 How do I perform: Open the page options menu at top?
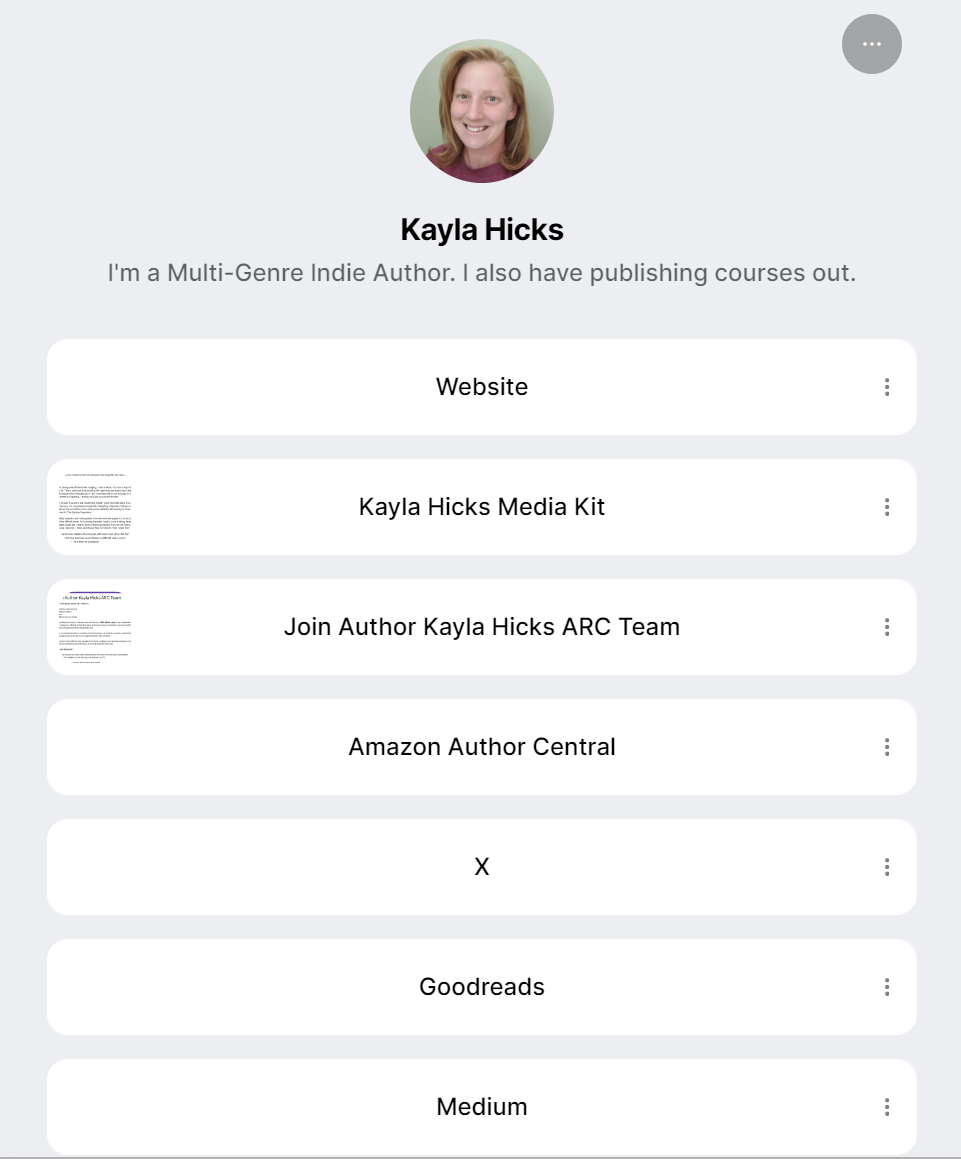(x=871, y=44)
